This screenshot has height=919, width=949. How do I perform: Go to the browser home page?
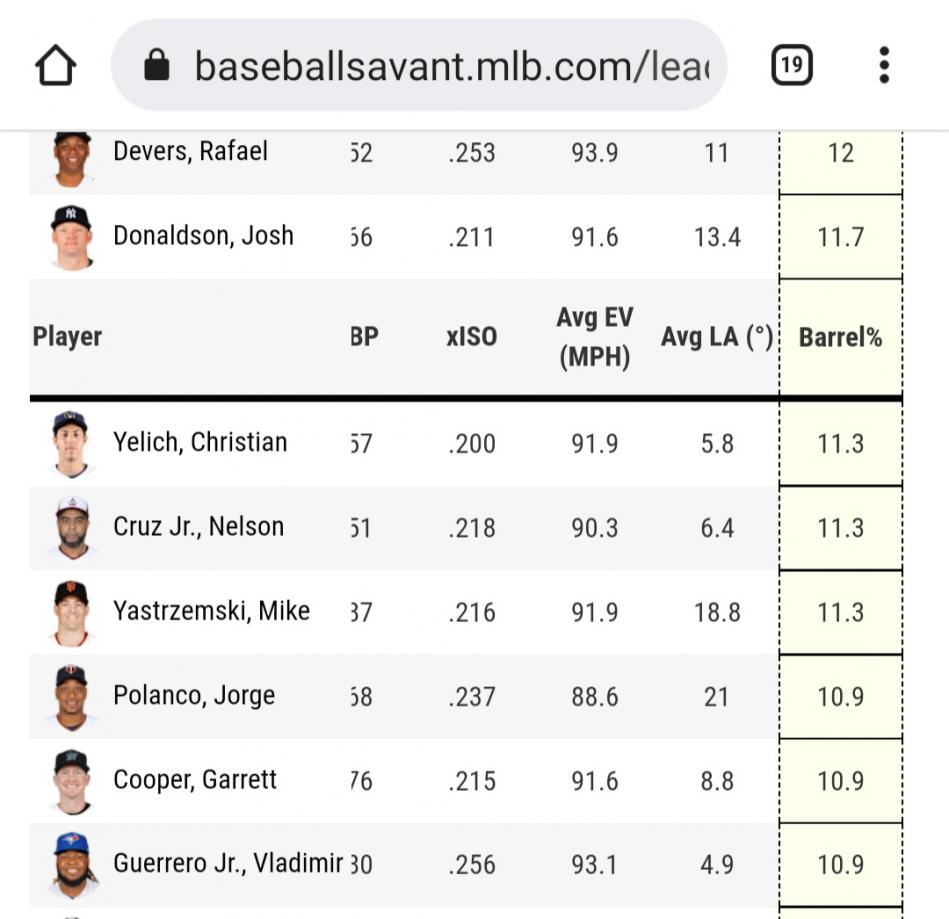click(x=55, y=66)
